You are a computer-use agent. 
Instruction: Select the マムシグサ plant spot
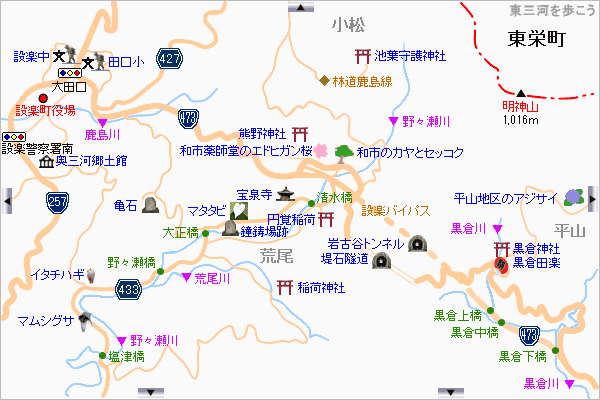point(88,320)
